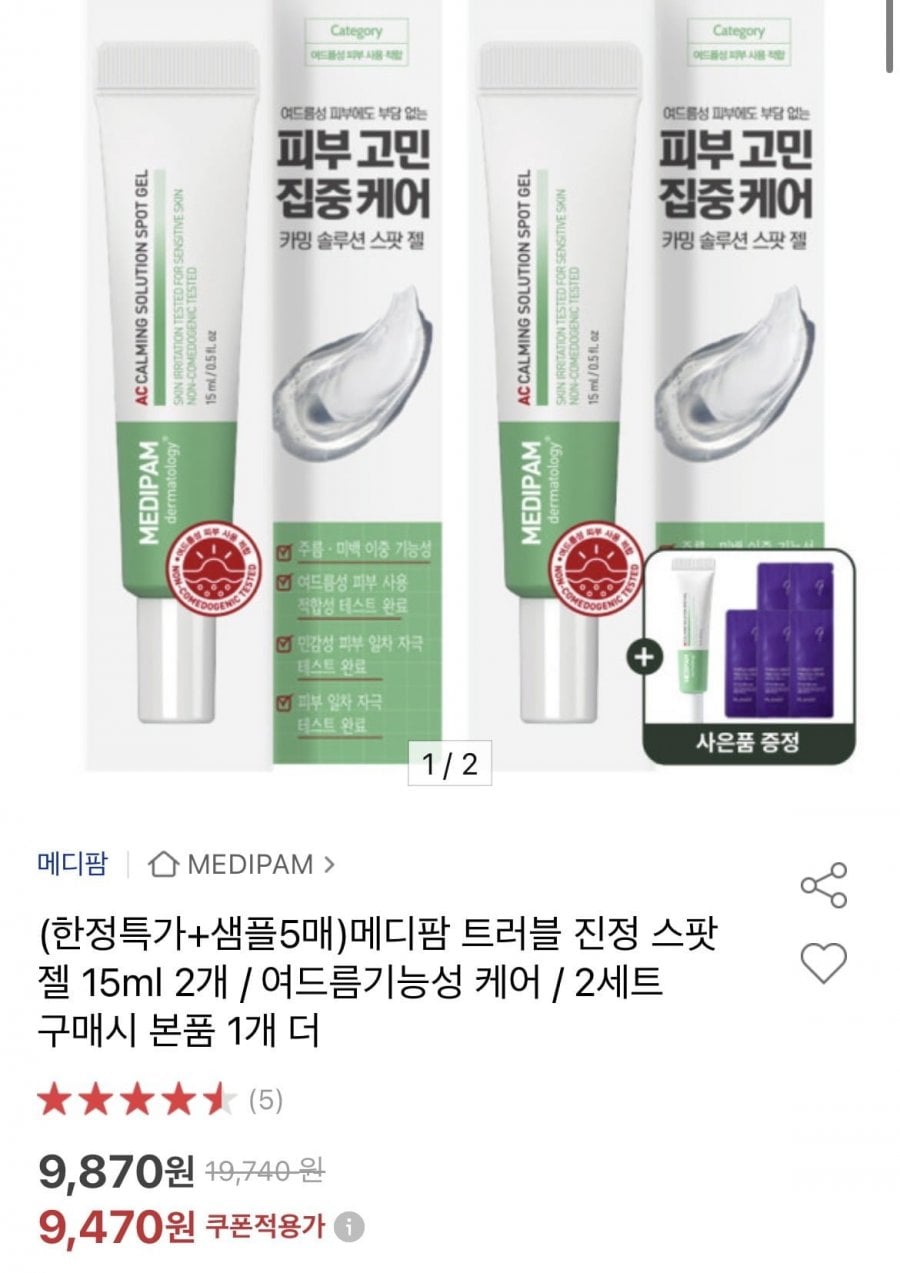
Task: Show coupon price info tooltip
Action: (x=348, y=1226)
